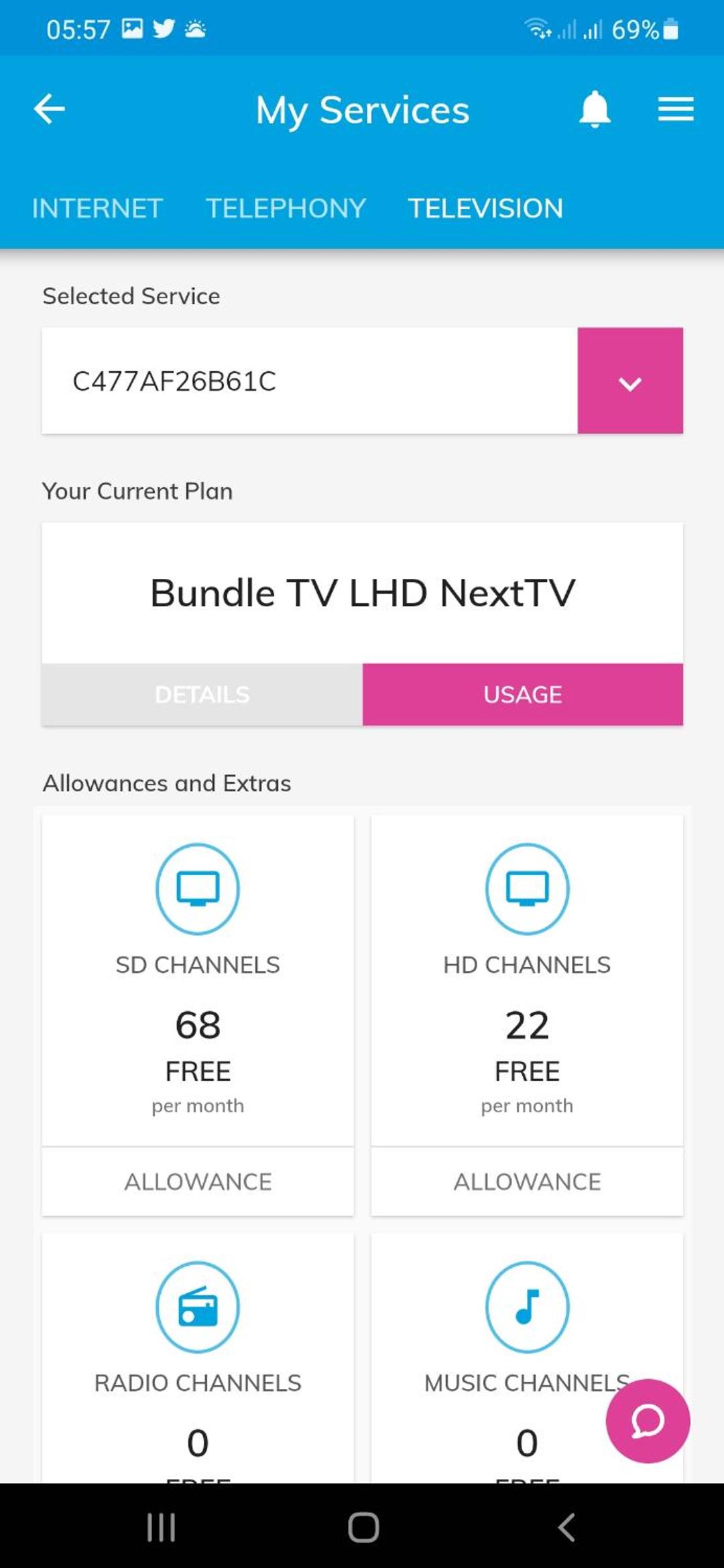
Task: Switch to the Usage view
Action: pos(523,694)
